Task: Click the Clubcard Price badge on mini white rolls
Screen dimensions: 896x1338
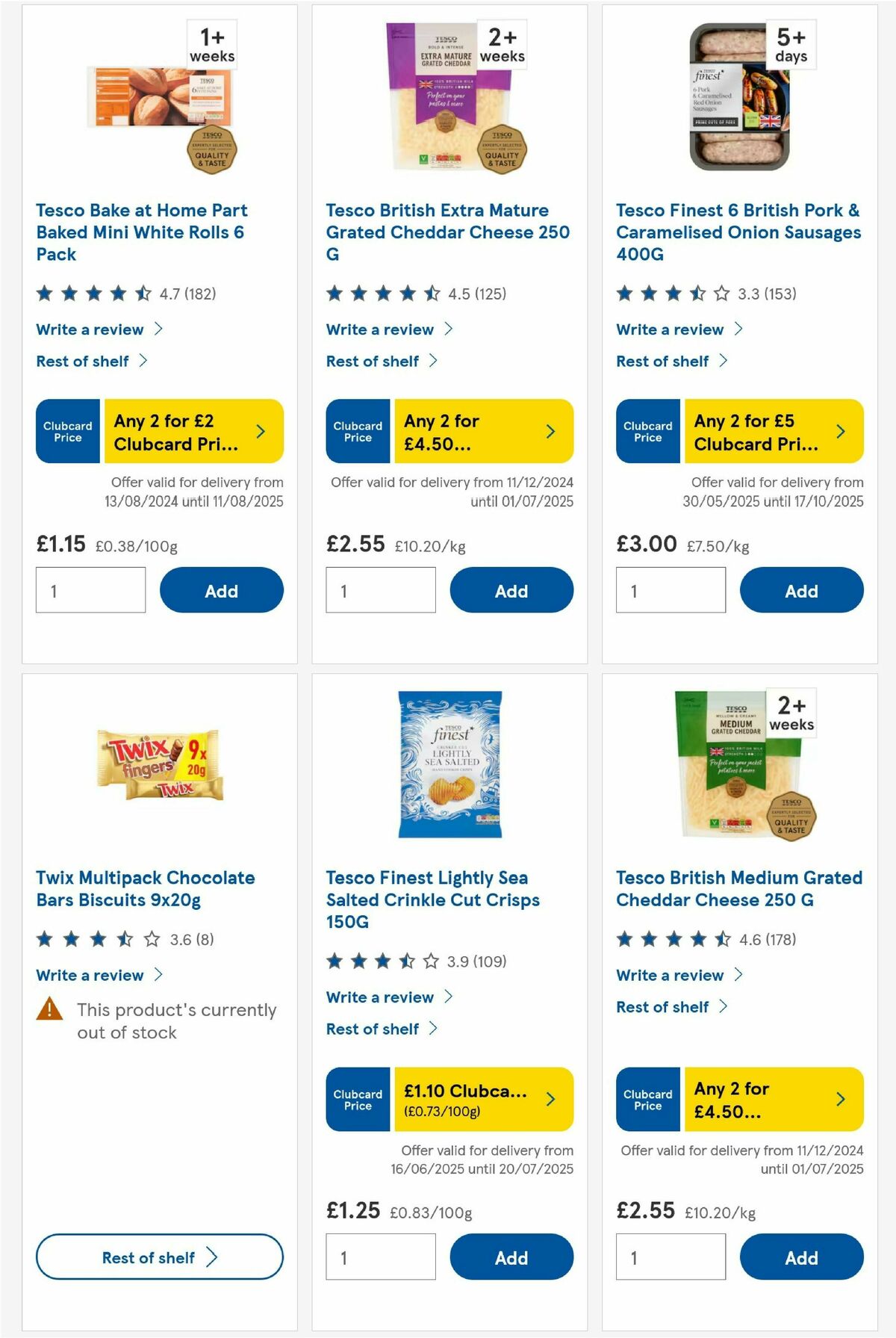Action: (67, 431)
